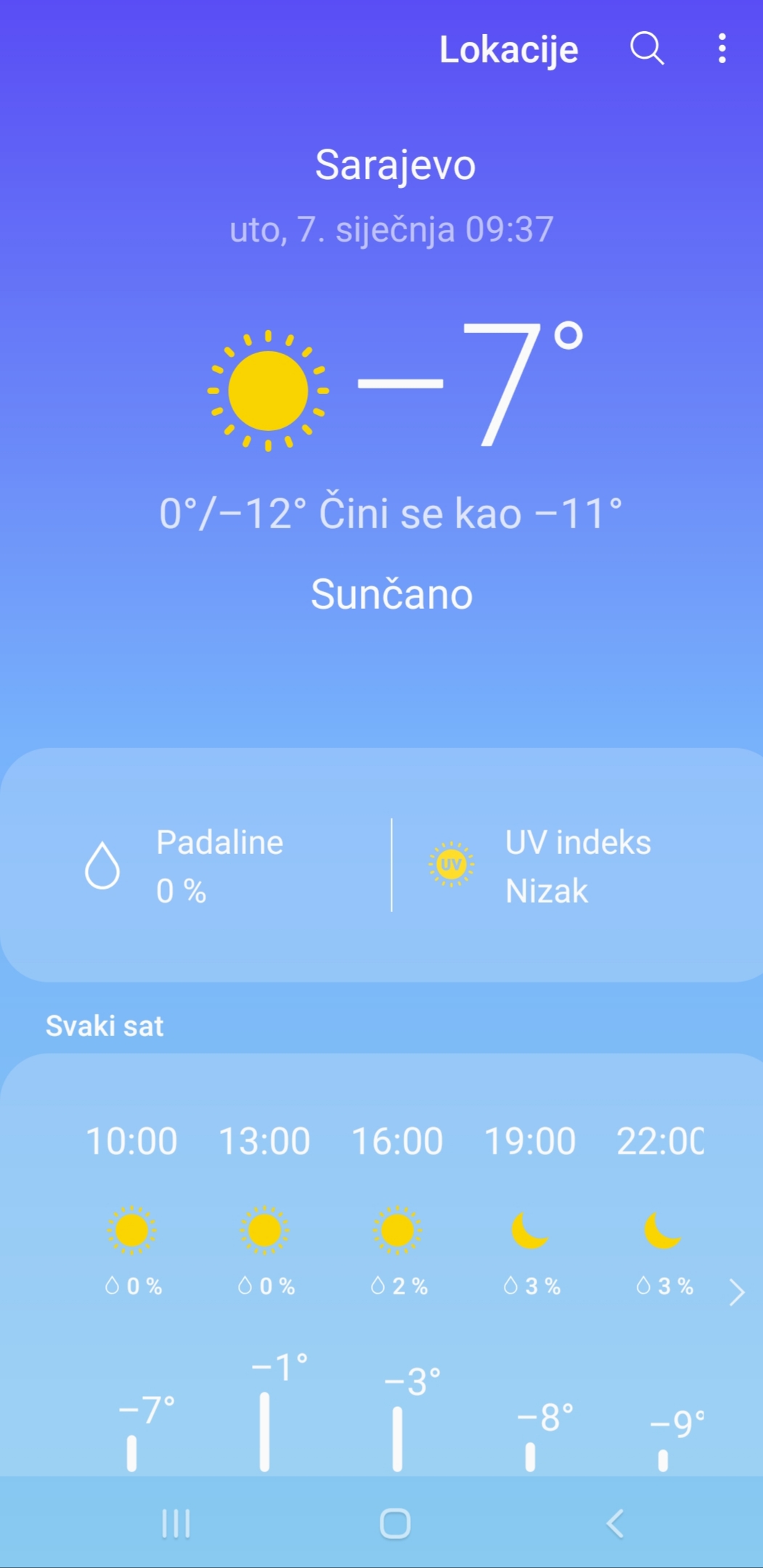View the UV indeks details

click(559, 866)
